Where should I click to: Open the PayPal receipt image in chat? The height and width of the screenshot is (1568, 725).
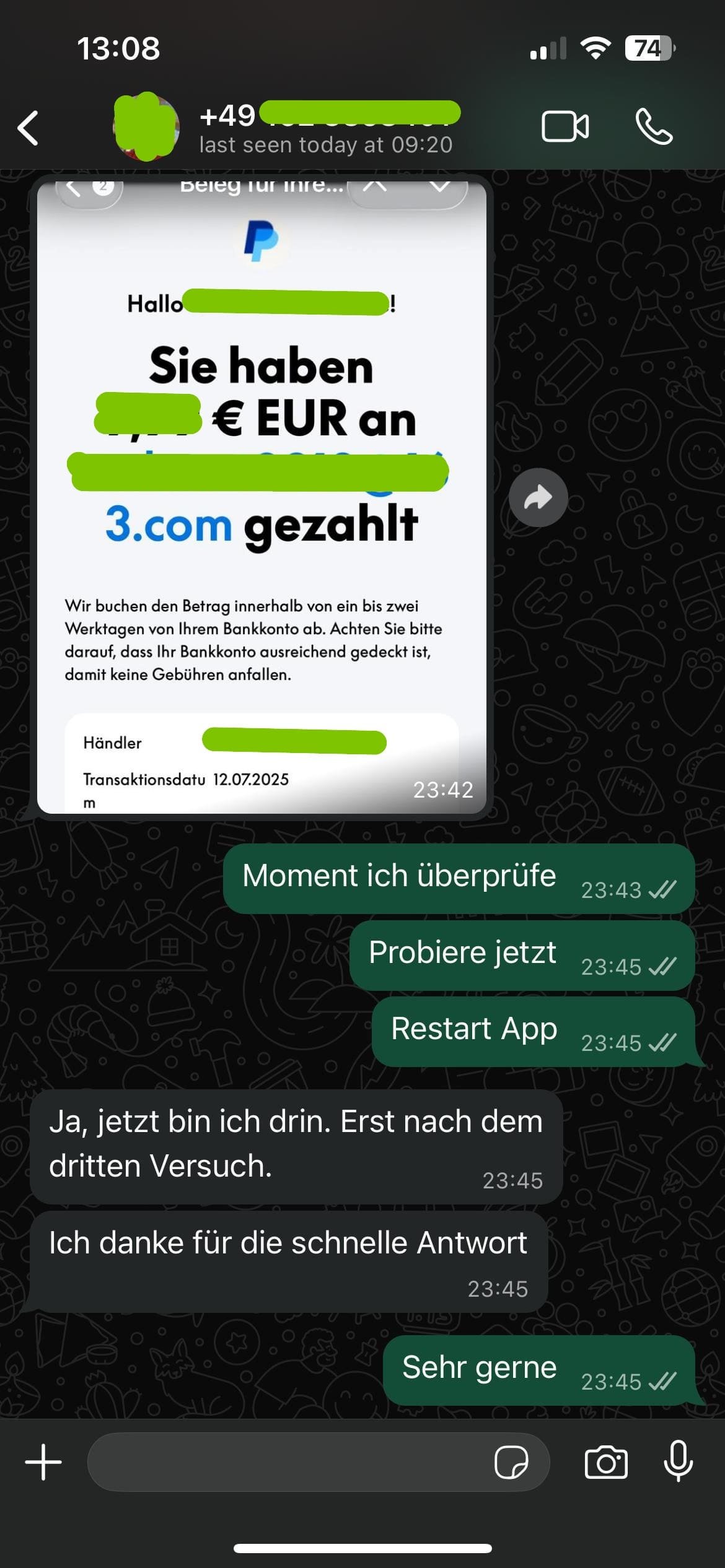[x=261, y=495]
